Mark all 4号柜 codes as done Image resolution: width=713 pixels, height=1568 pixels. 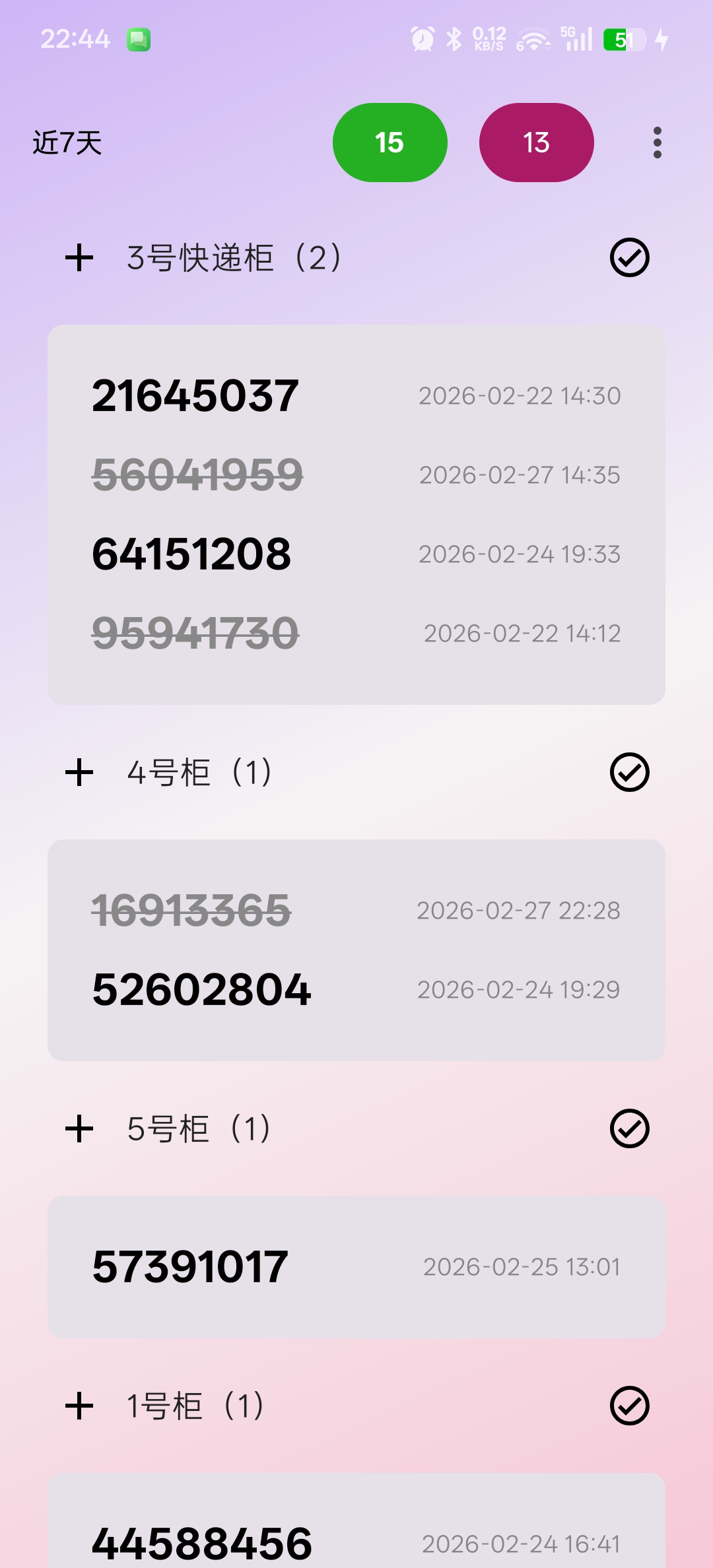(x=629, y=772)
